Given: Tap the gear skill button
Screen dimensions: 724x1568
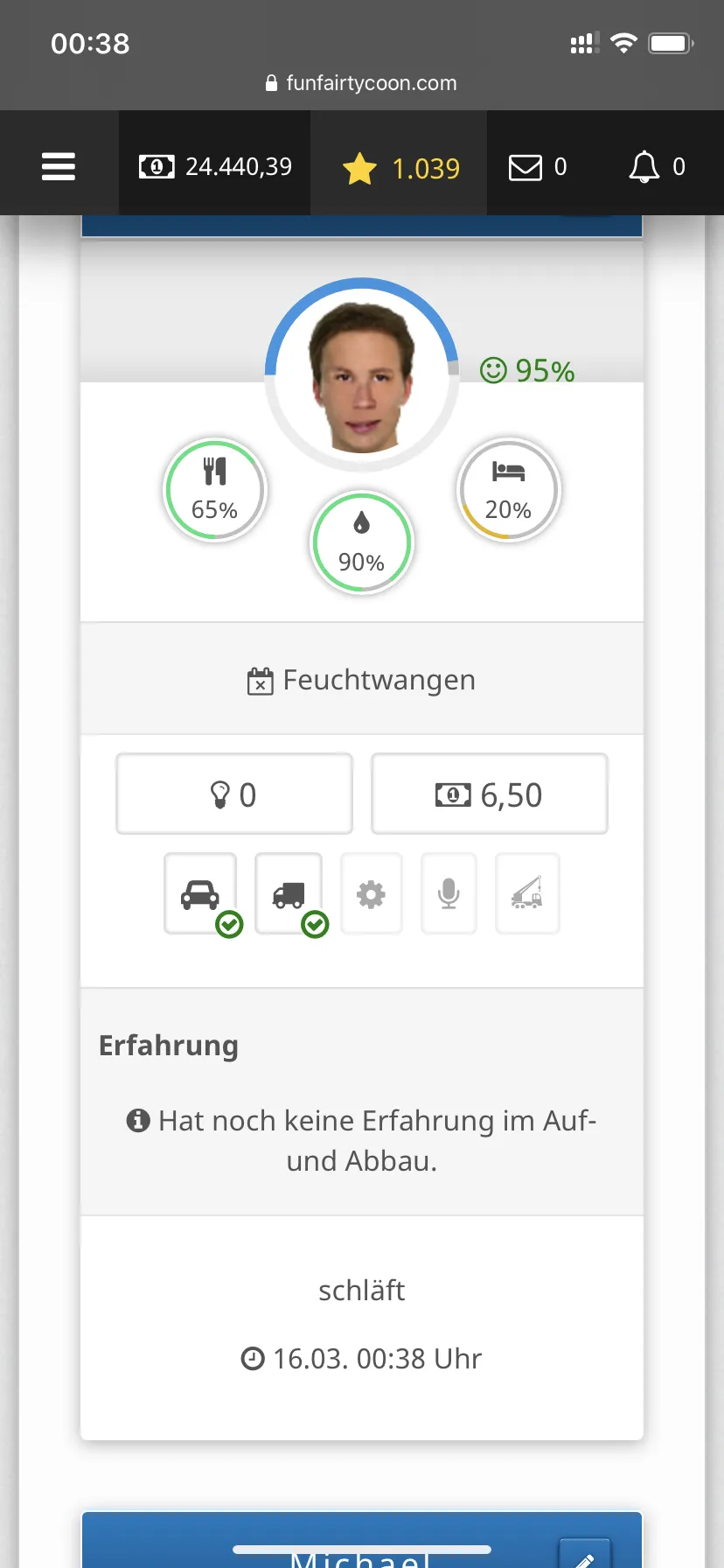Looking at the screenshot, I should (x=371, y=894).
